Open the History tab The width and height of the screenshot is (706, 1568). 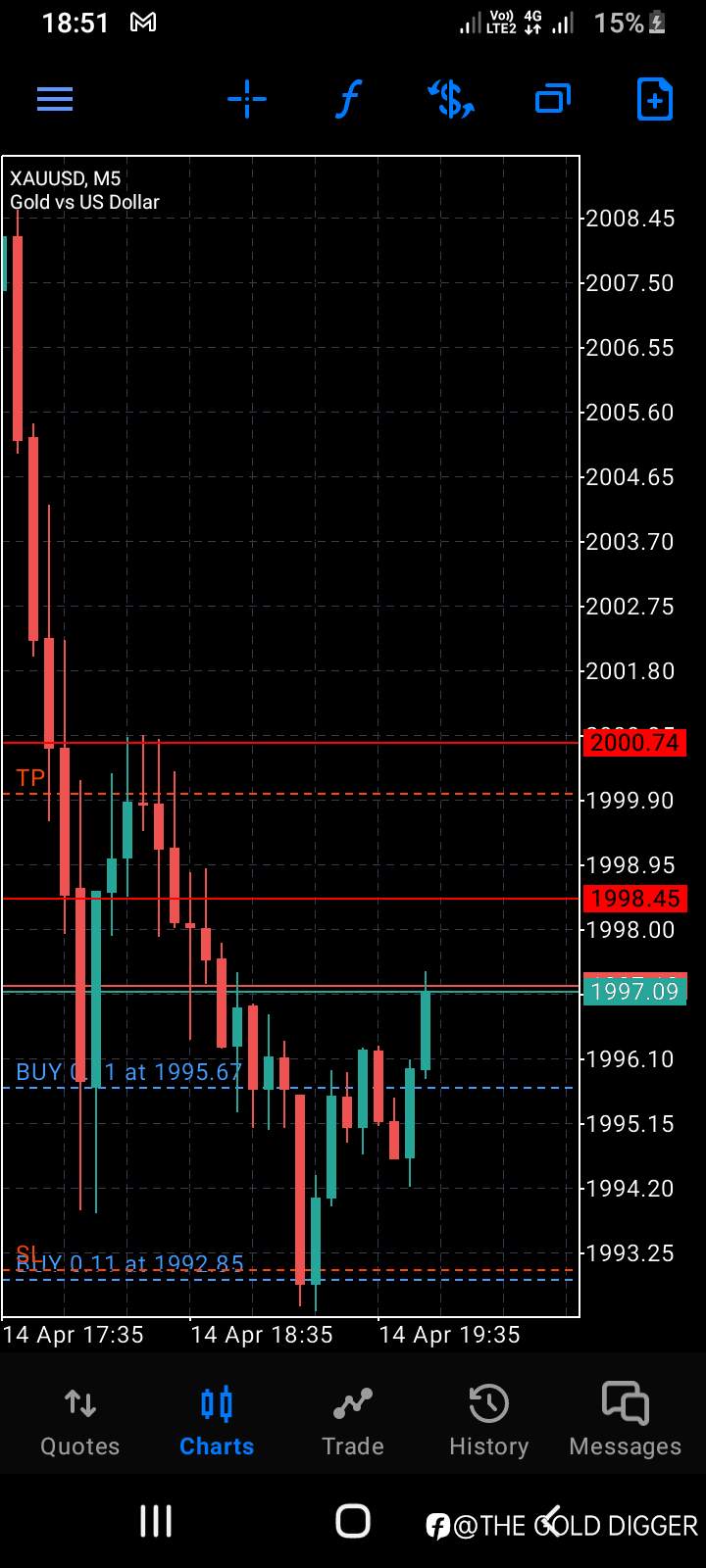click(x=488, y=1422)
